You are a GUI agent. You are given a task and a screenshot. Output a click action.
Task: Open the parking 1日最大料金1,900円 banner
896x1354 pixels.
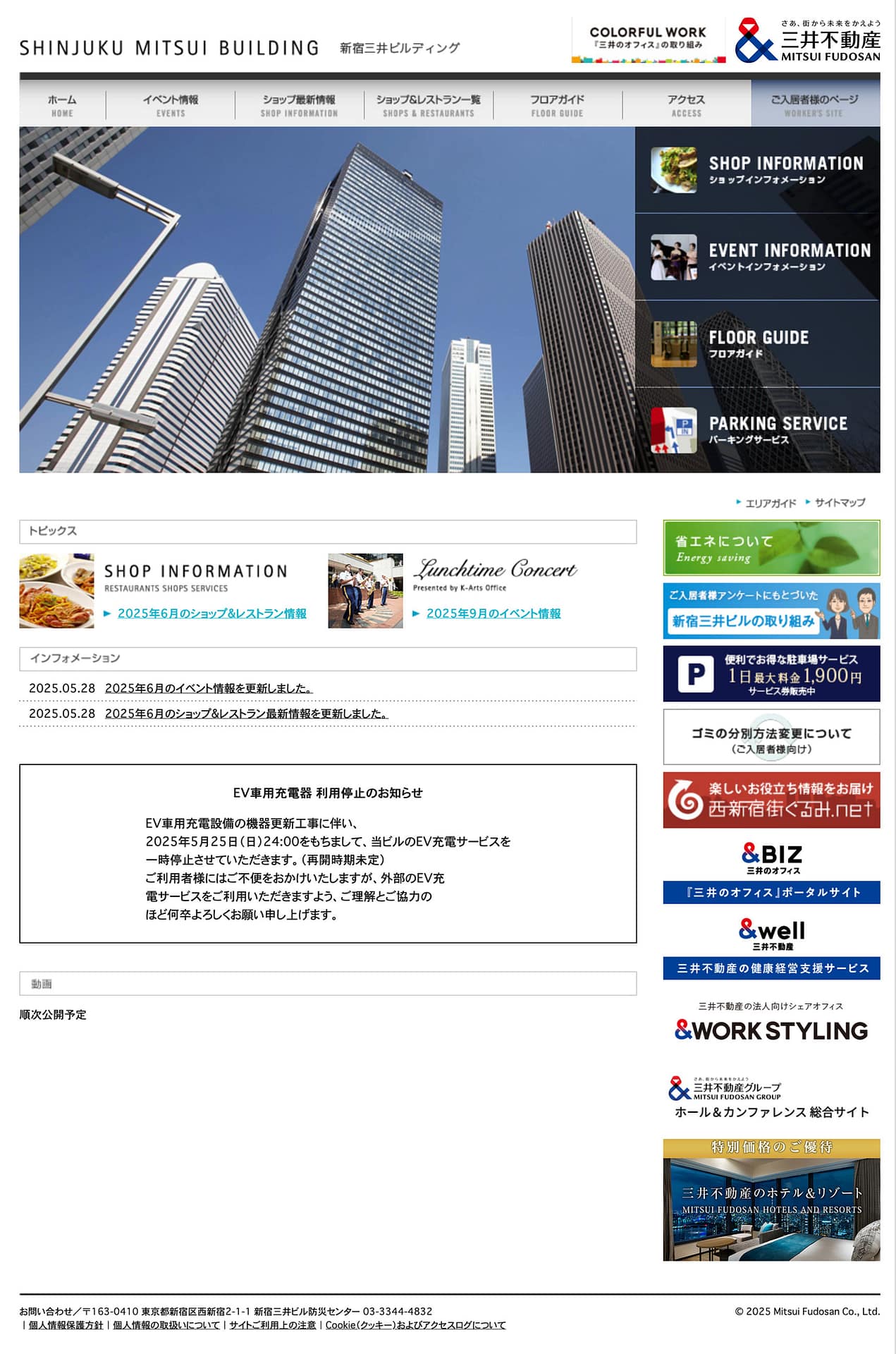click(771, 674)
